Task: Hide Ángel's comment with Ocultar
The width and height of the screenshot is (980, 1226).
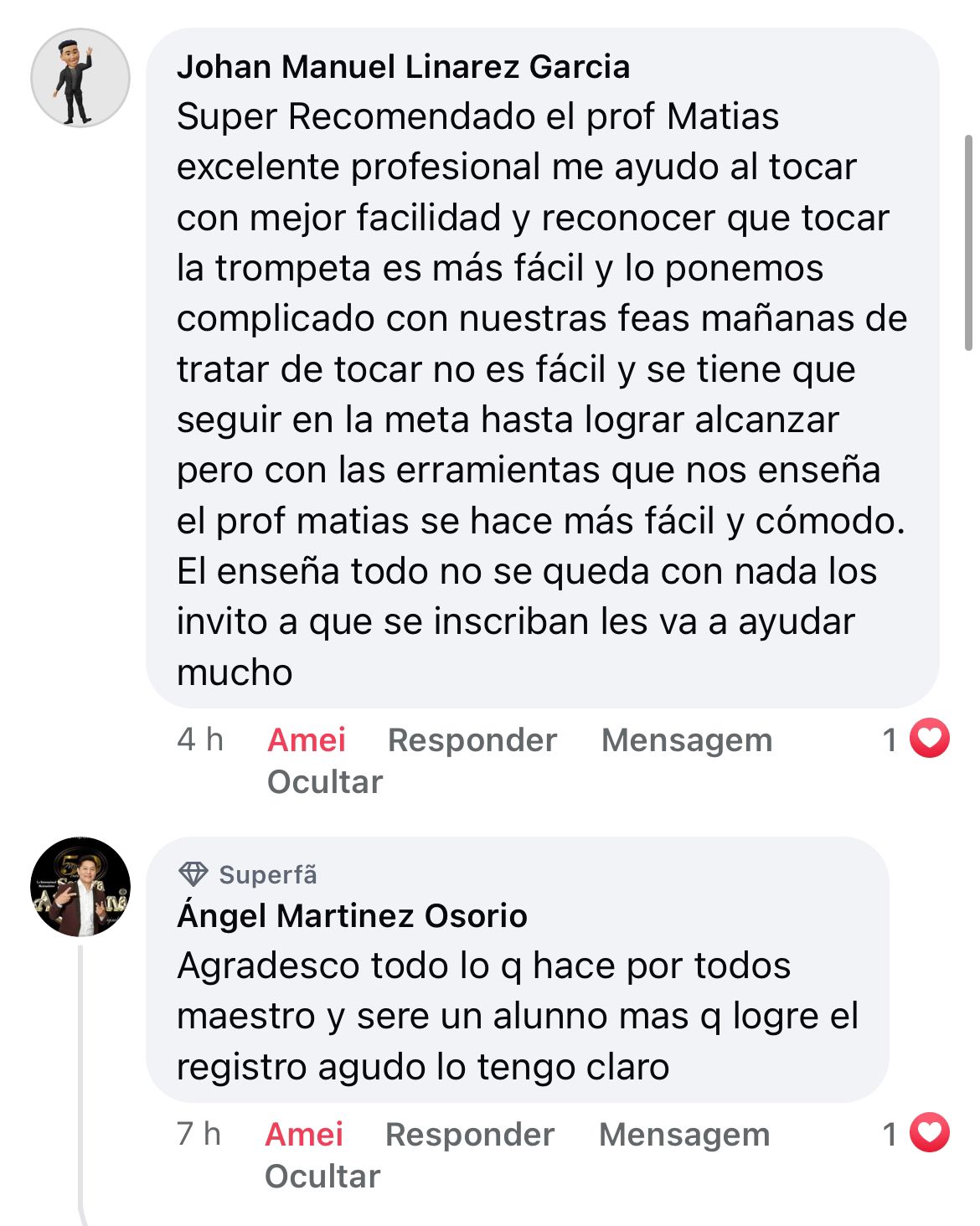Action: [x=322, y=1176]
